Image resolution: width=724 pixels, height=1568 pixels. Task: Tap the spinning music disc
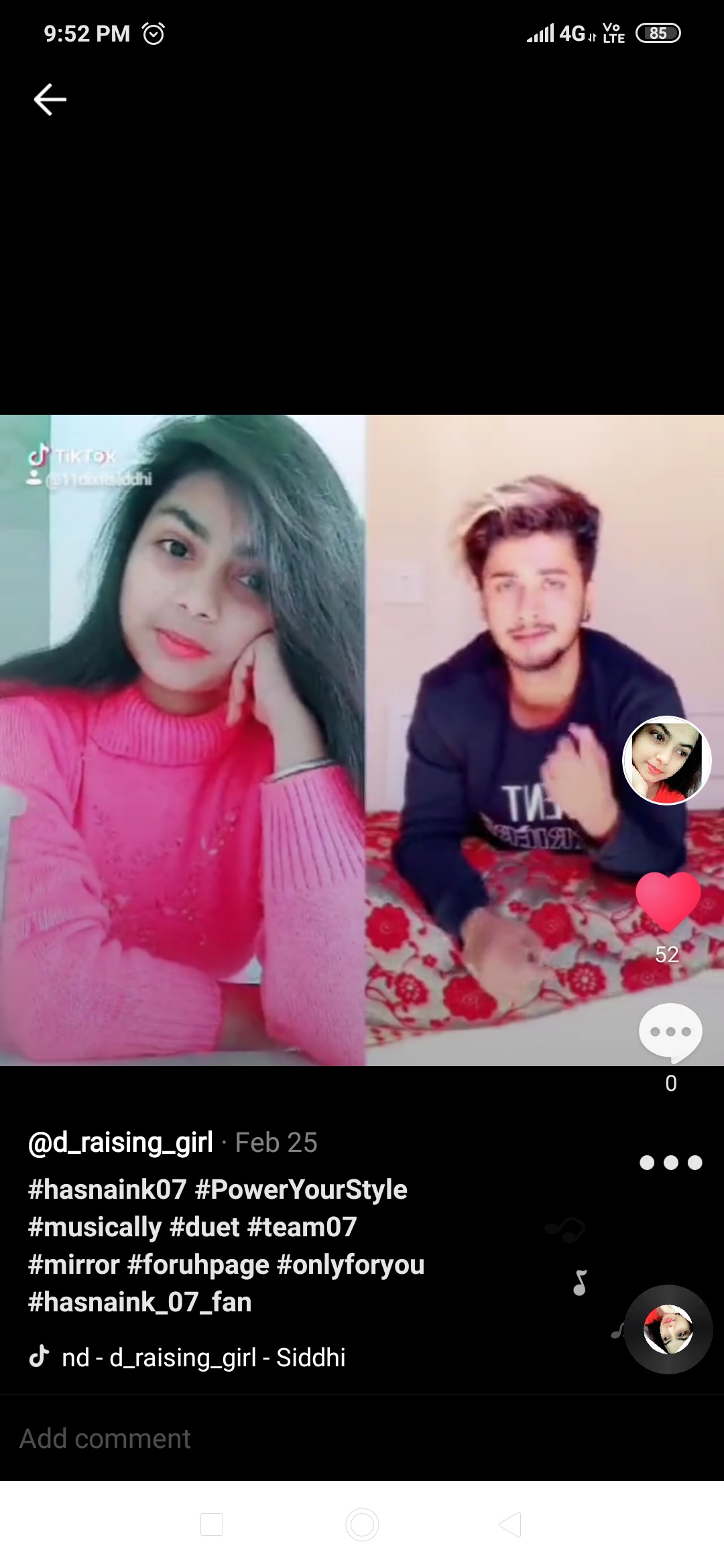[668, 1329]
